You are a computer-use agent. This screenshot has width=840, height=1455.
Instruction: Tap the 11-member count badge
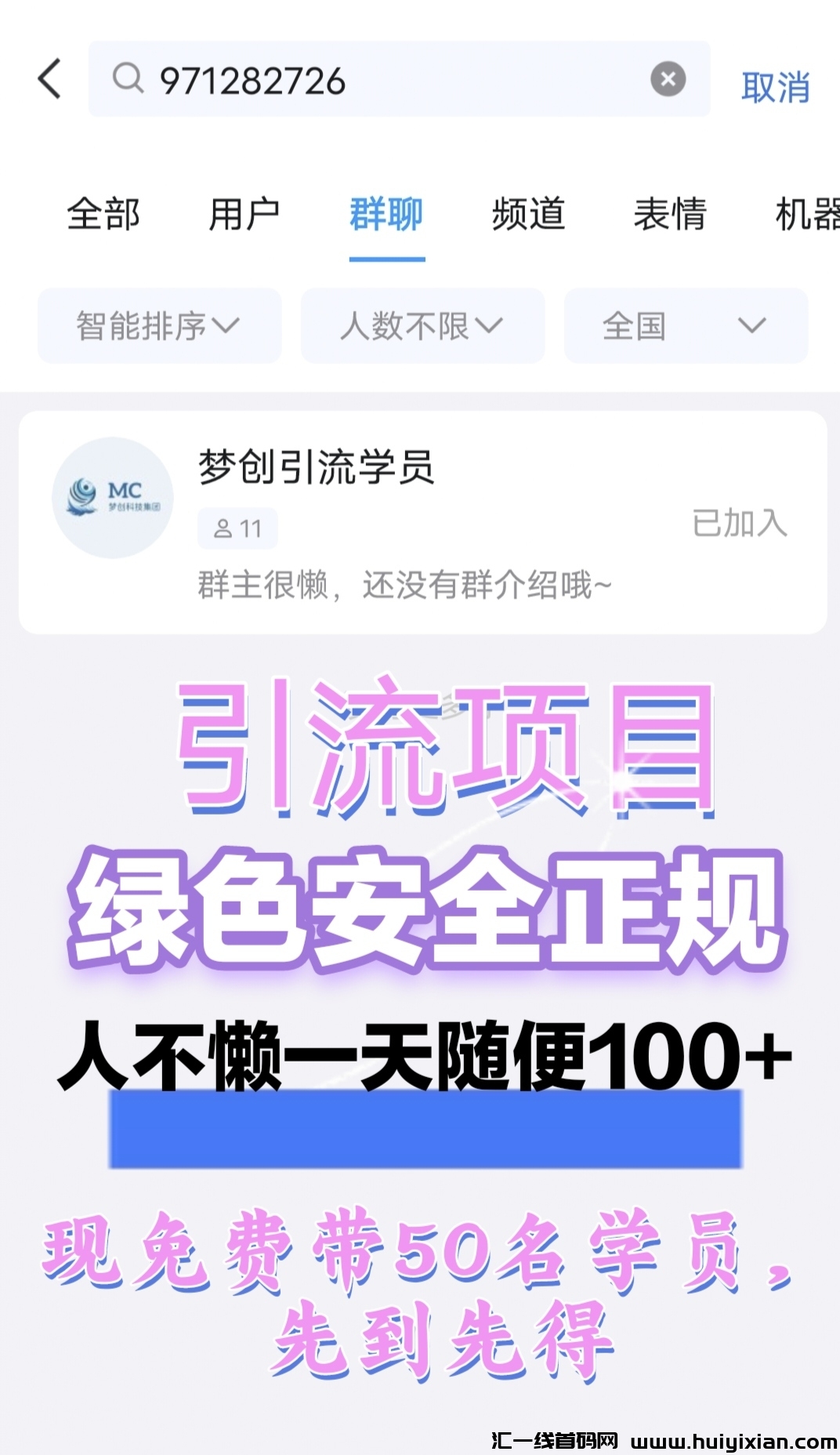236,528
